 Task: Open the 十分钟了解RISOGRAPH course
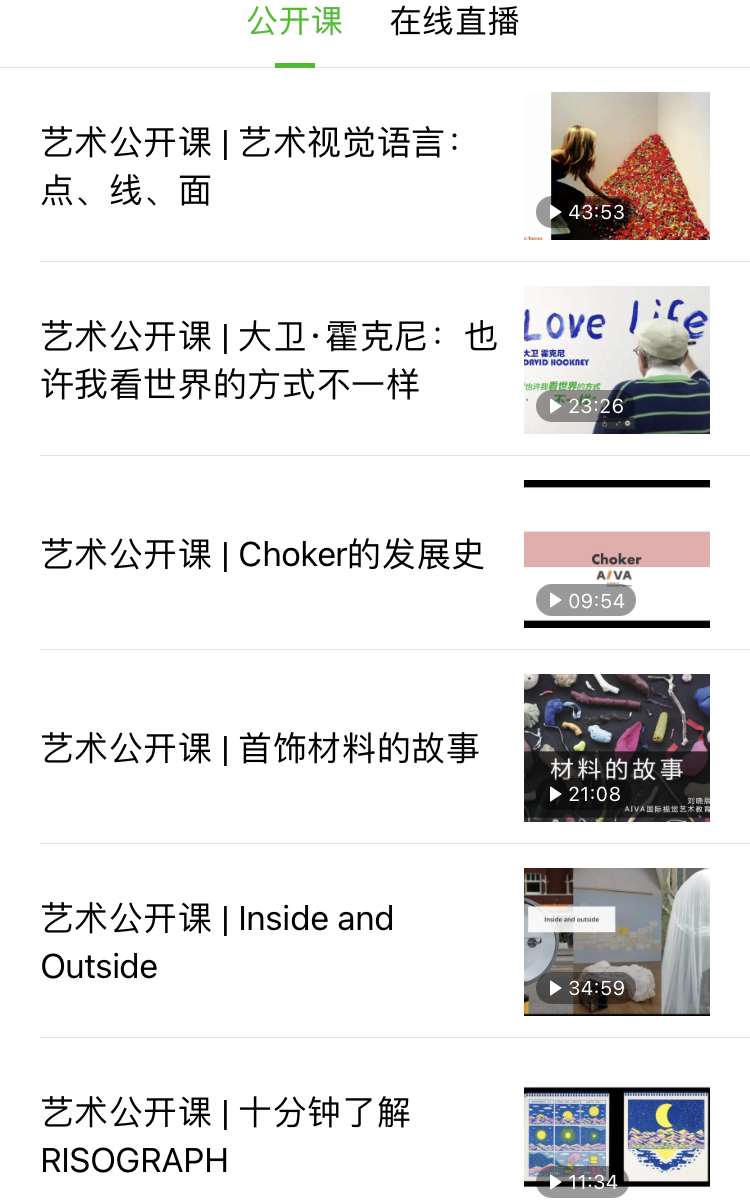[x=226, y=1136]
